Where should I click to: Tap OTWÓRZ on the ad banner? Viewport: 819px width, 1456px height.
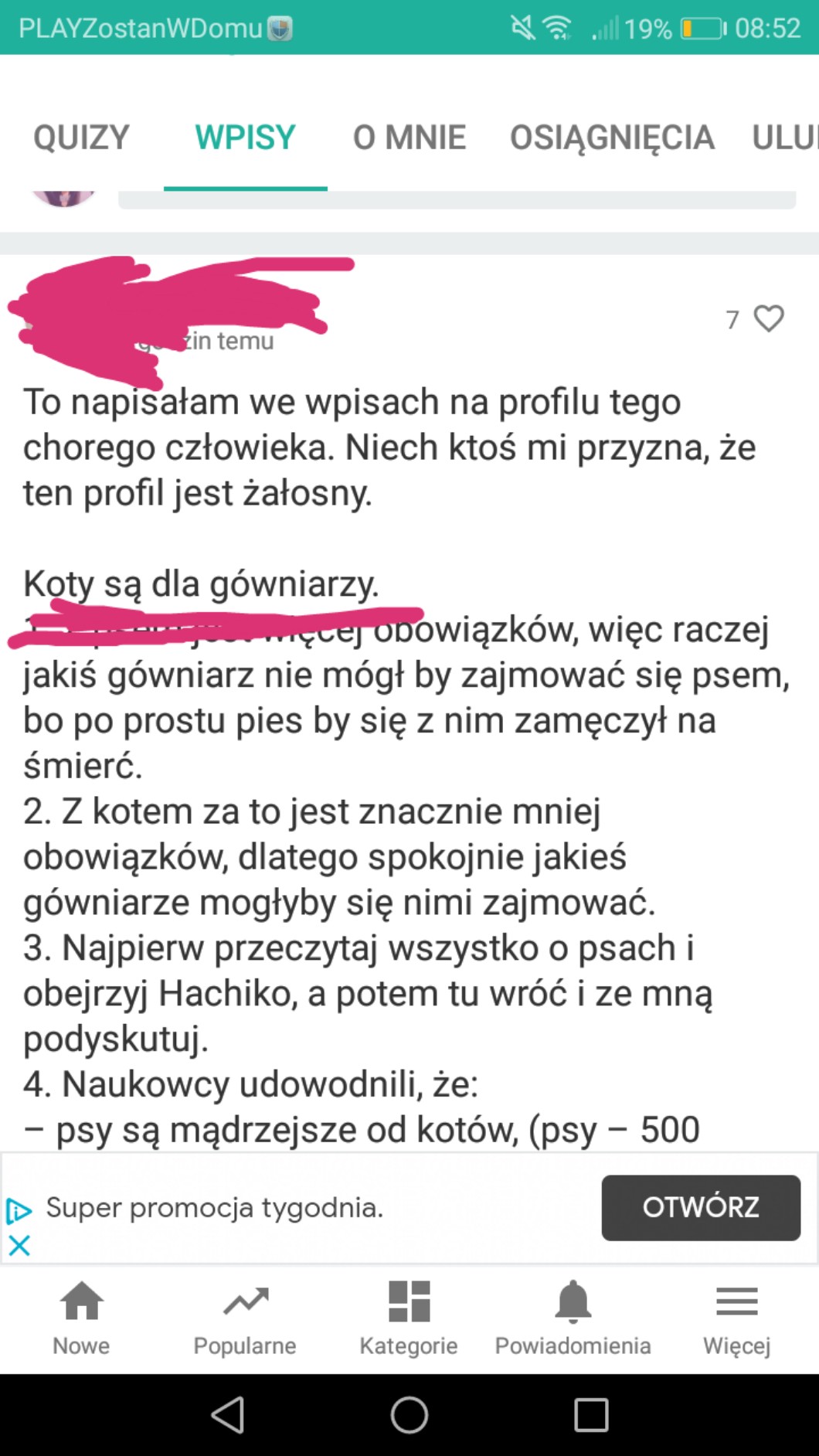[x=700, y=1207]
